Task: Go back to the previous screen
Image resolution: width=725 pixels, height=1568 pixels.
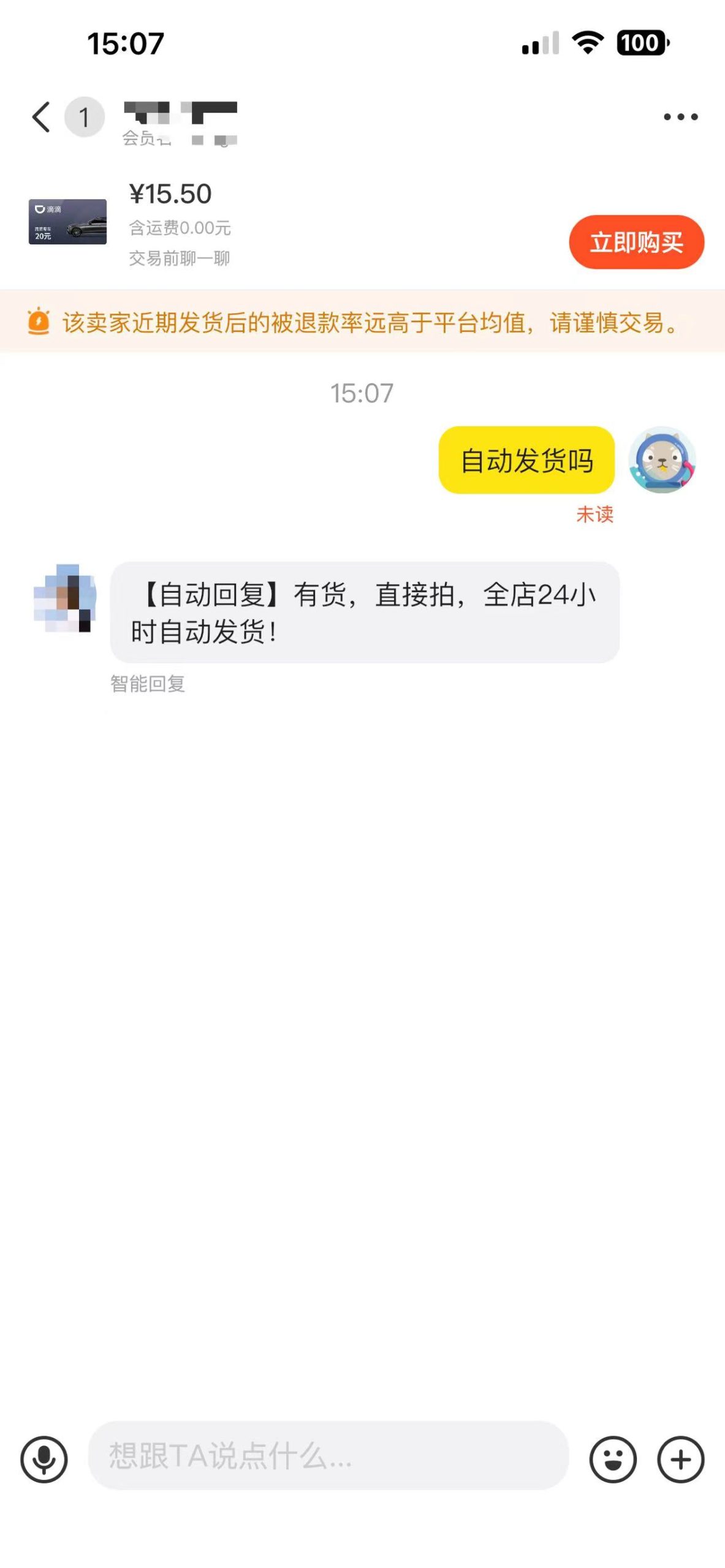Action: point(41,117)
